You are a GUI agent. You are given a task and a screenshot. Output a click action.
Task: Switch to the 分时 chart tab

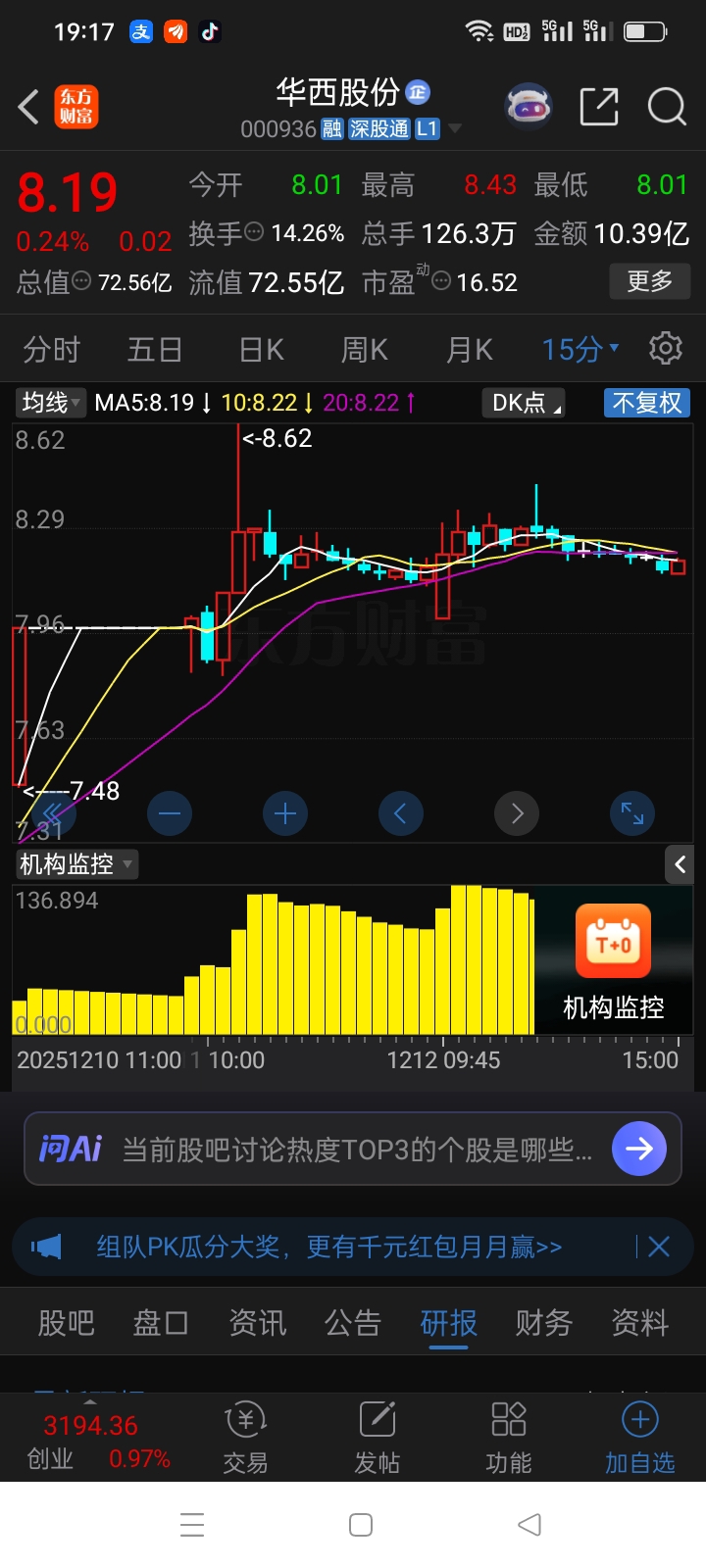point(51,350)
